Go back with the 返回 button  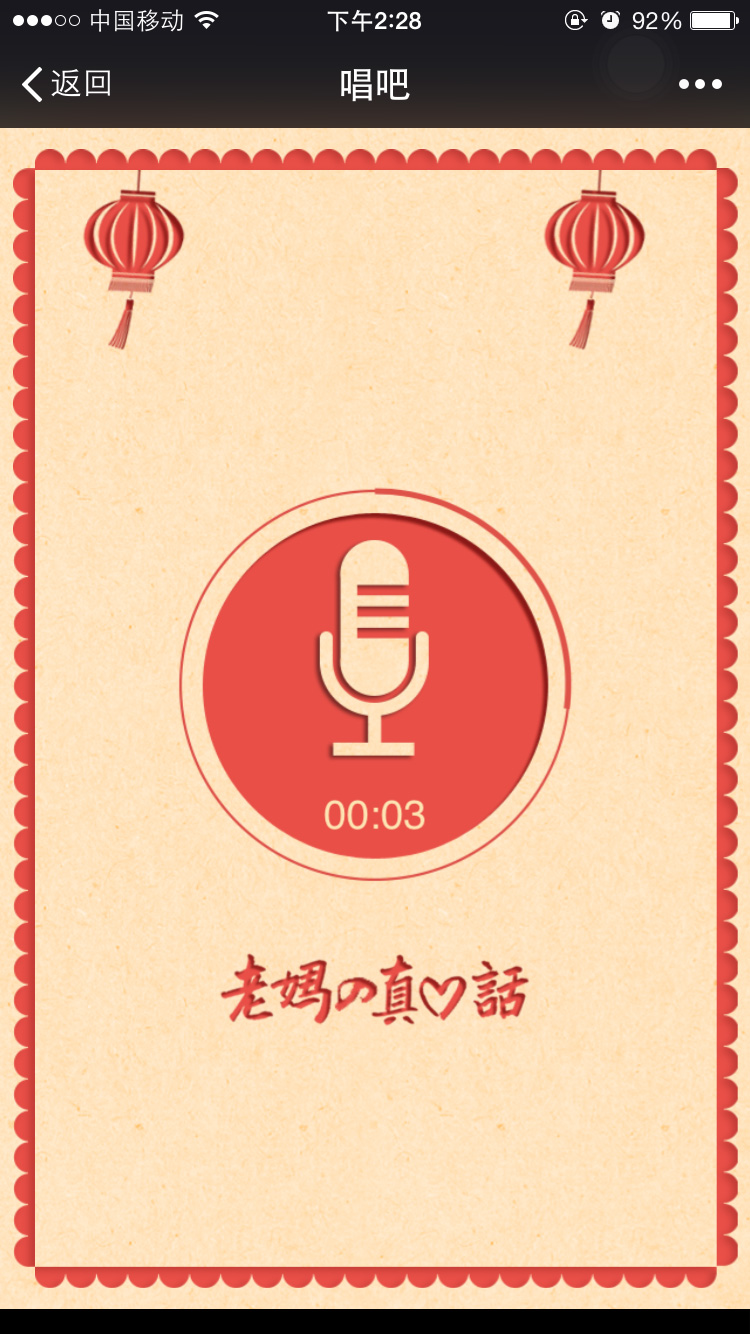(66, 85)
